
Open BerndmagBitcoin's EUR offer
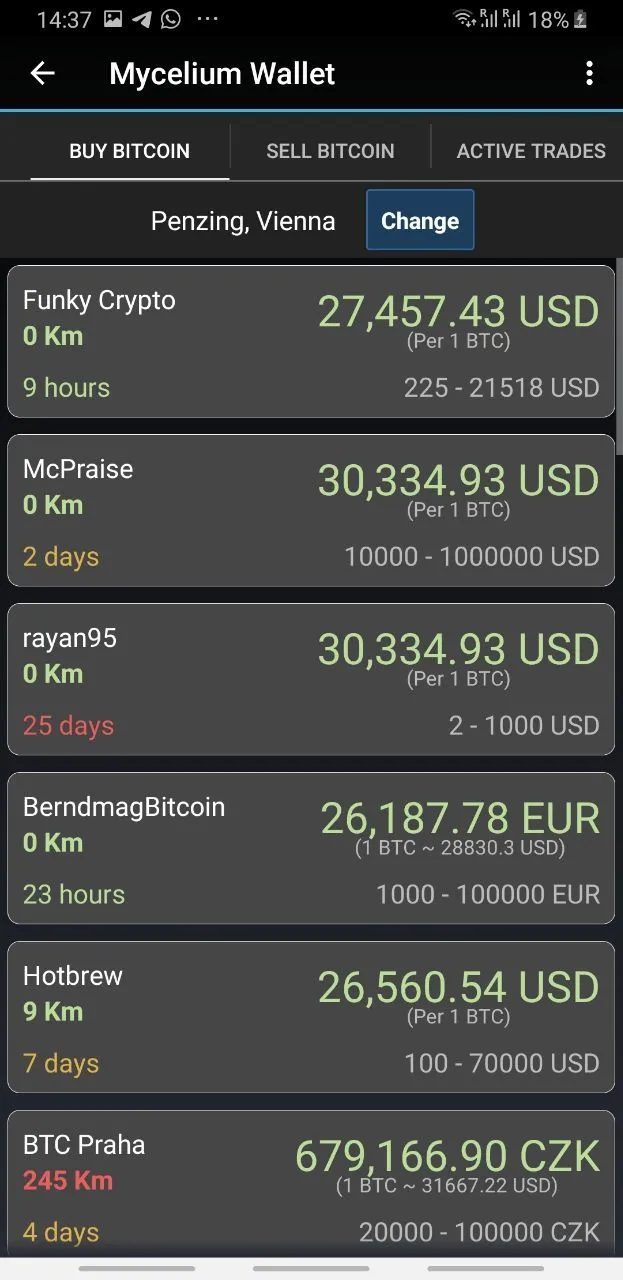(x=311, y=848)
